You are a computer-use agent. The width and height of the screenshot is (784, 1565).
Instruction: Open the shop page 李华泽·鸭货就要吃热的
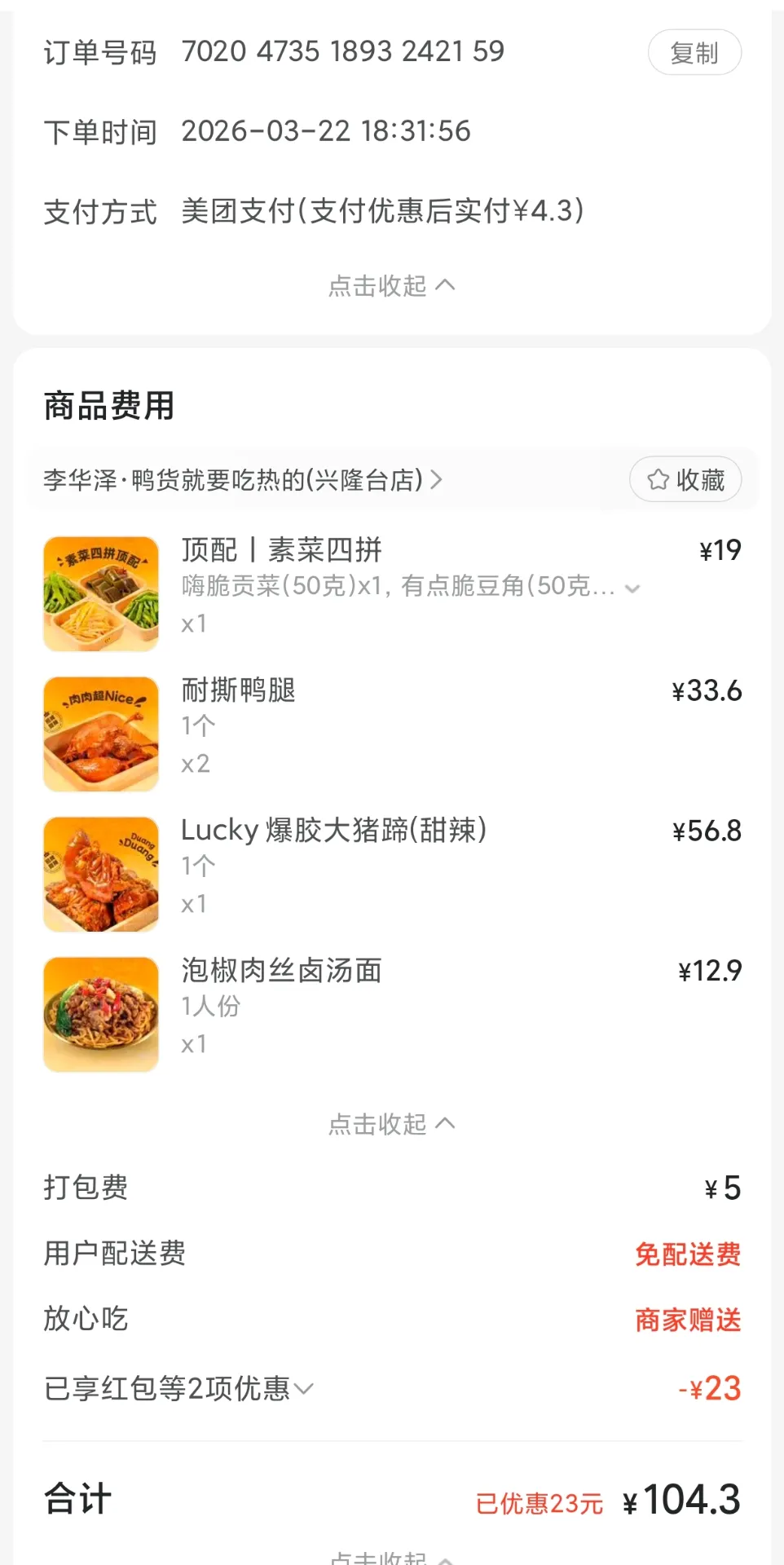(232, 480)
